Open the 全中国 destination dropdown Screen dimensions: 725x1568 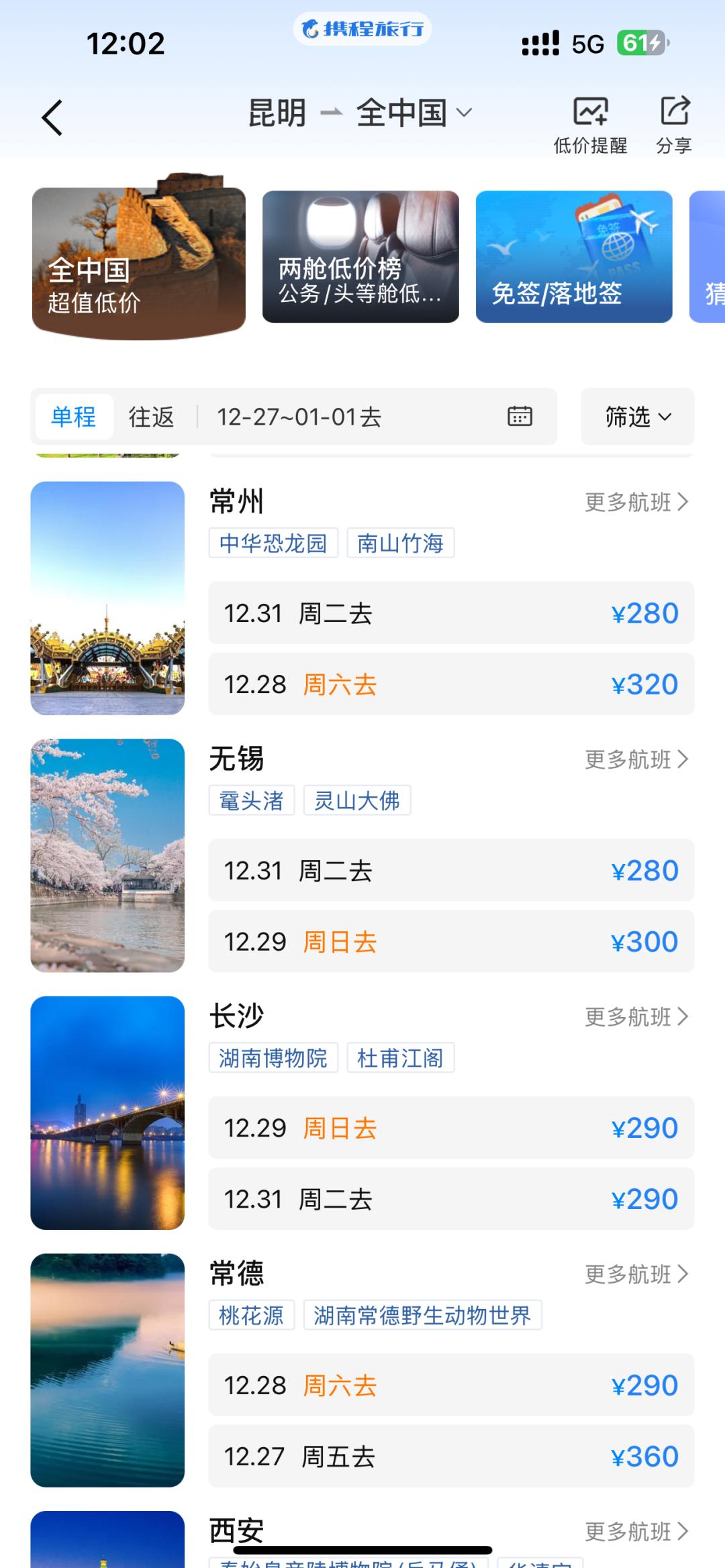coord(414,113)
